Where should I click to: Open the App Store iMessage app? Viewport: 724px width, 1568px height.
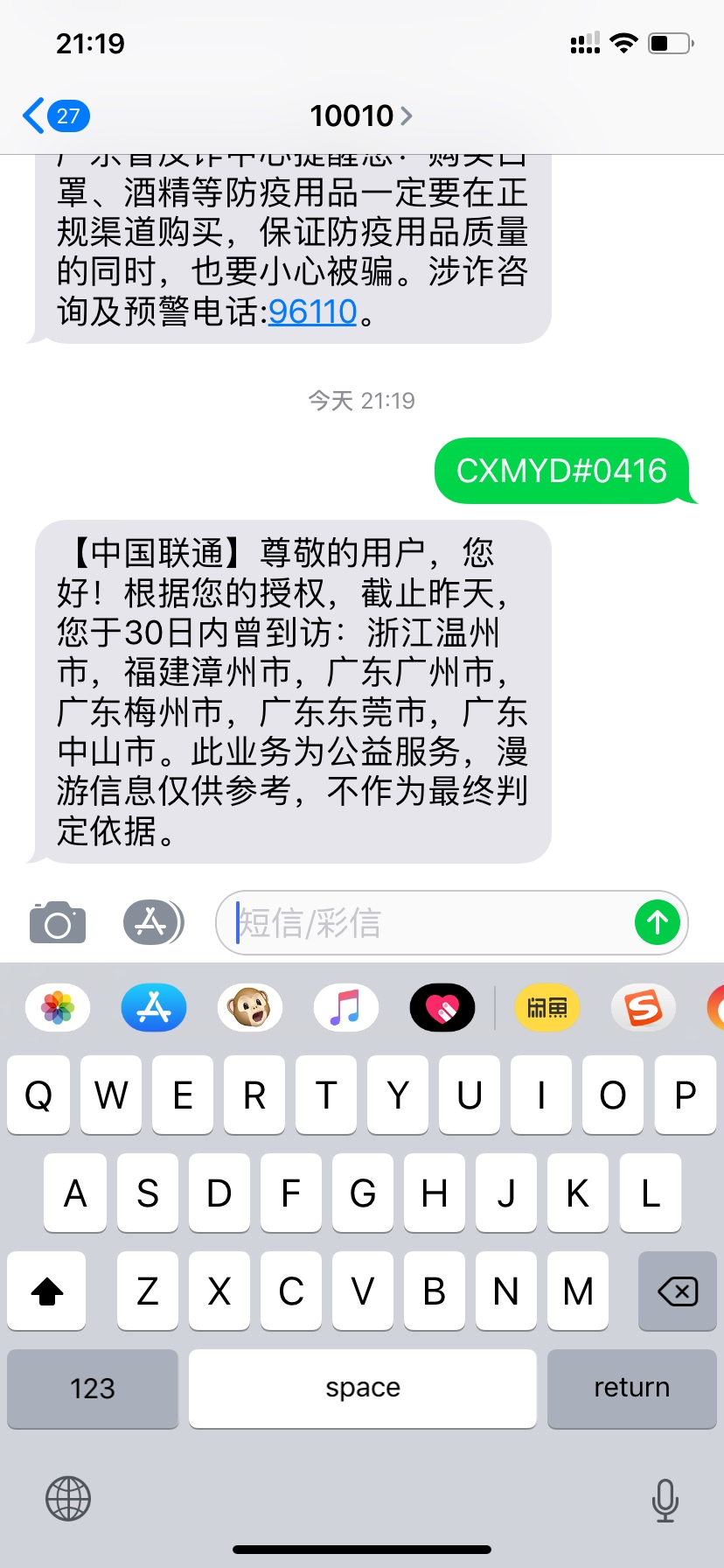point(154,1008)
